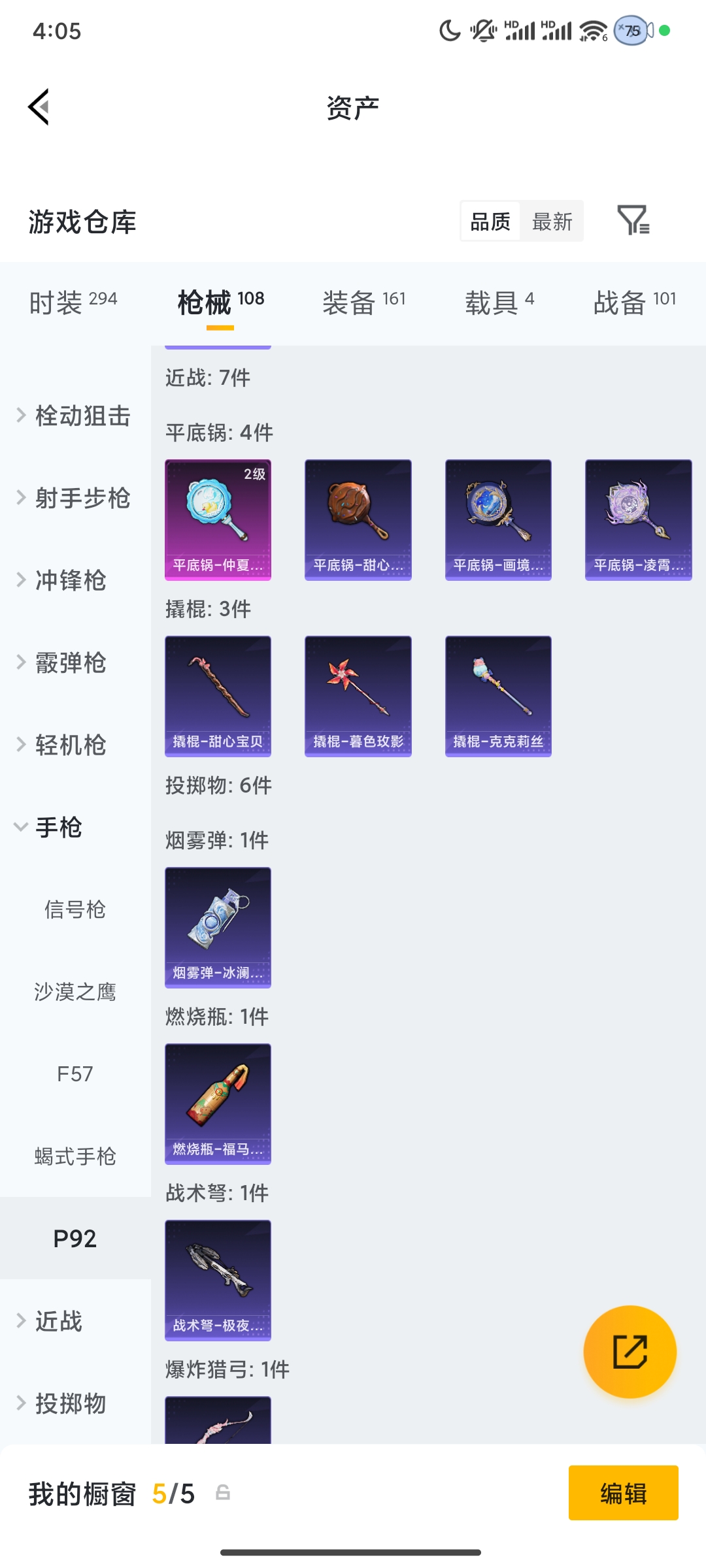Expand the 栓动狙击 category

pyautogui.click(x=75, y=416)
